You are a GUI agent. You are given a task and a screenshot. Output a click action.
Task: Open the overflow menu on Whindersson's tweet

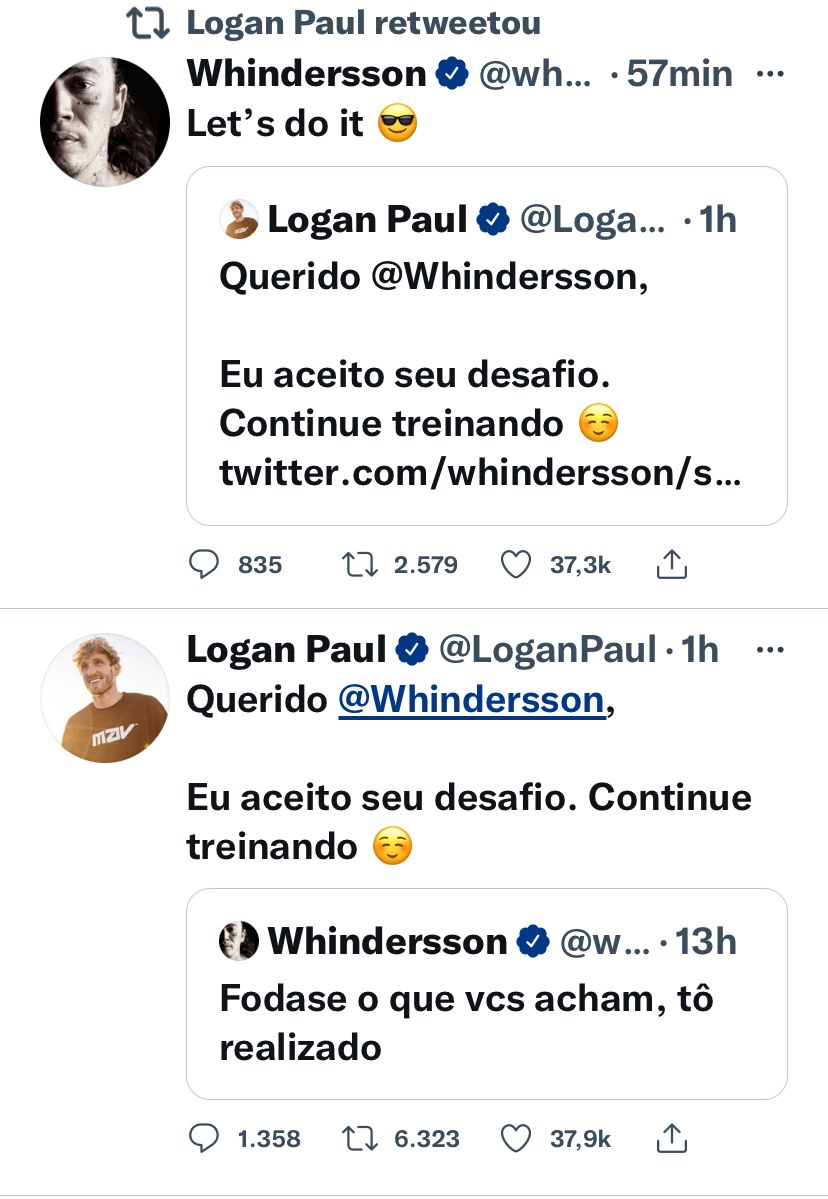pyautogui.click(x=769, y=74)
